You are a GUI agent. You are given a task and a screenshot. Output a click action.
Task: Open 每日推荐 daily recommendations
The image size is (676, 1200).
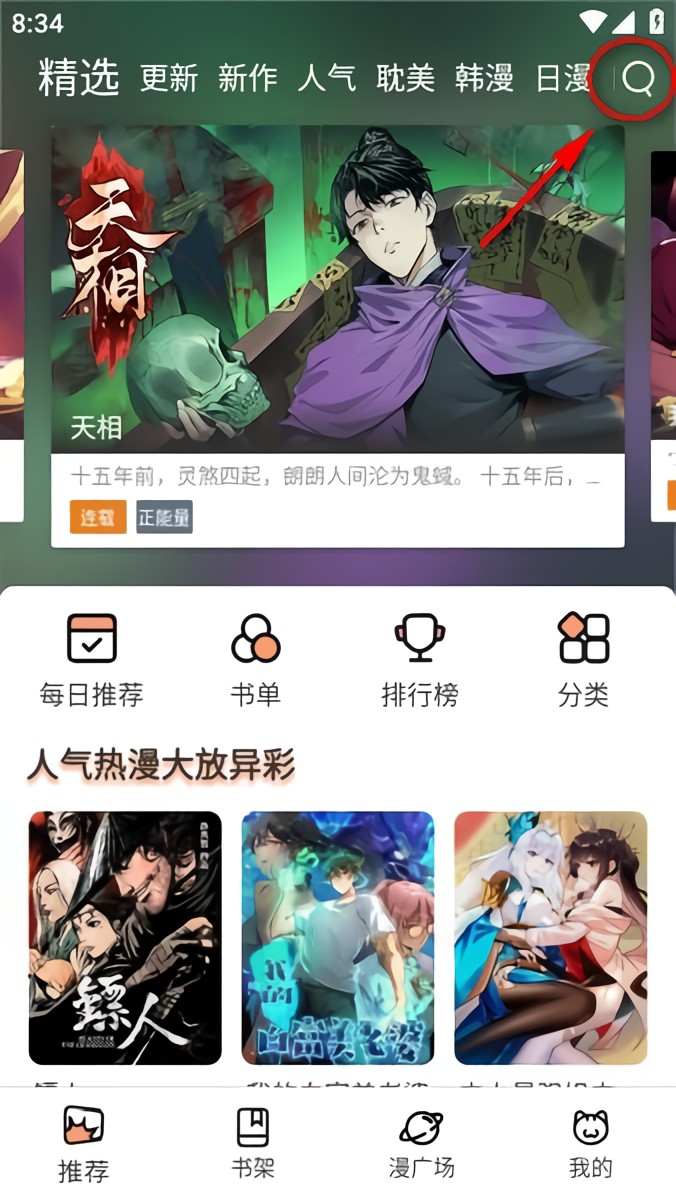click(x=92, y=660)
